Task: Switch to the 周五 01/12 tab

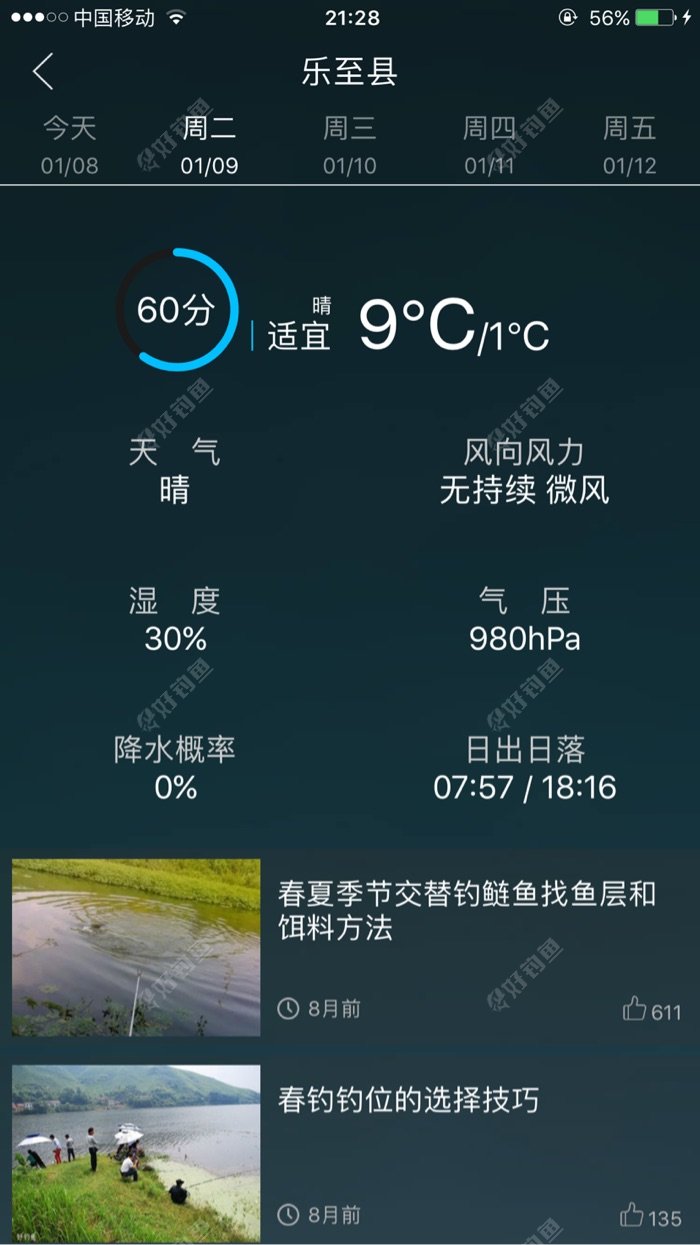Action: click(630, 146)
